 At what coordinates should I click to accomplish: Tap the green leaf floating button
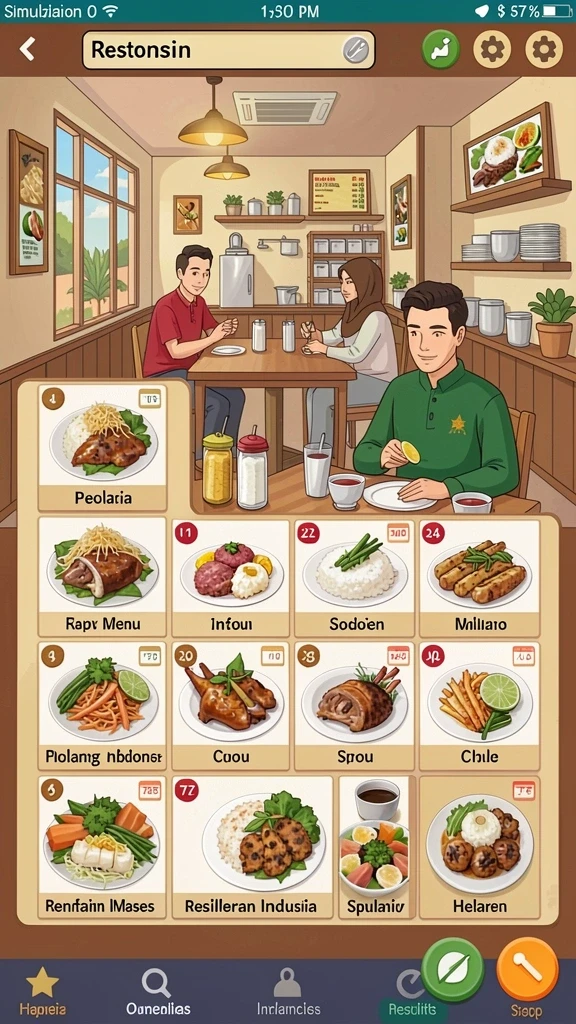pos(453,969)
